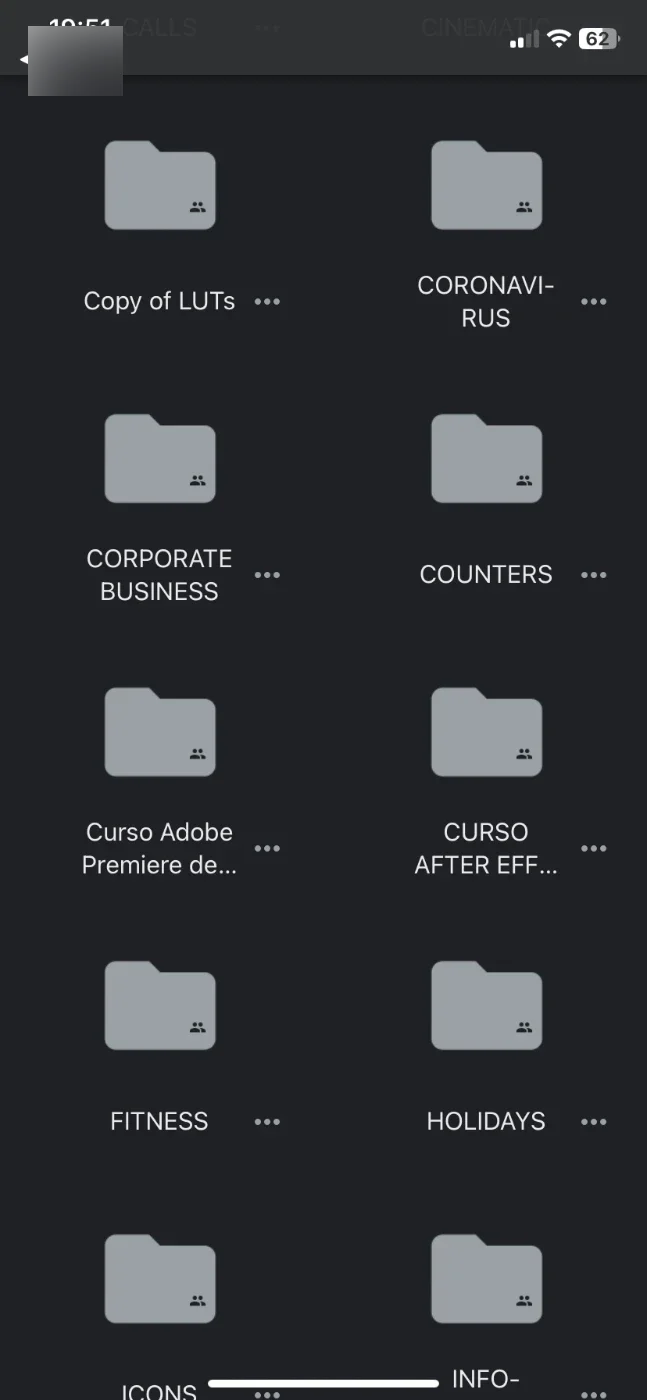The image size is (647, 1400).
Task: Show more options for CORONAVIRUS folder
Action: (x=594, y=302)
